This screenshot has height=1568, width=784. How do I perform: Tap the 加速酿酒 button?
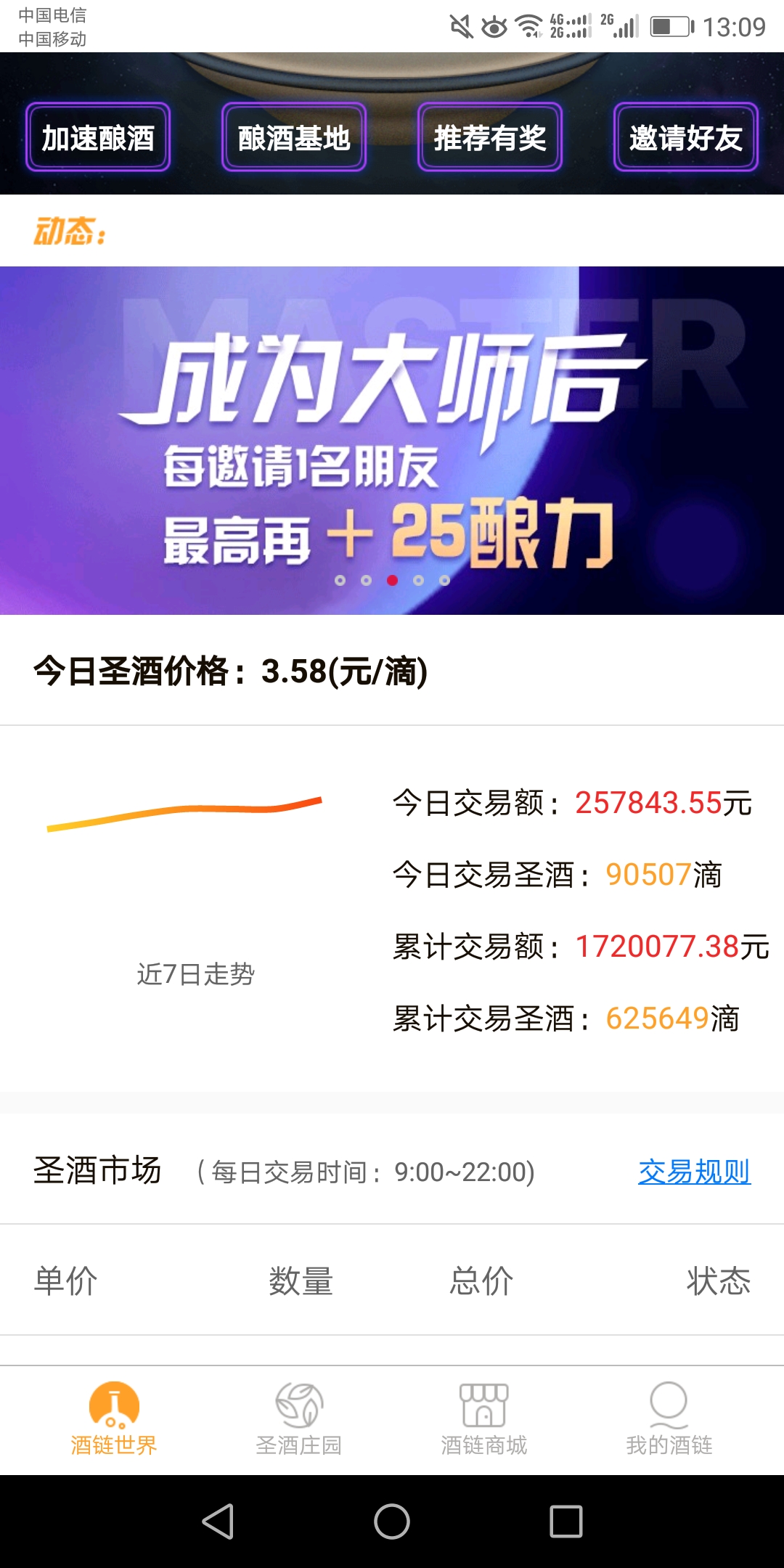pyautogui.click(x=98, y=137)
